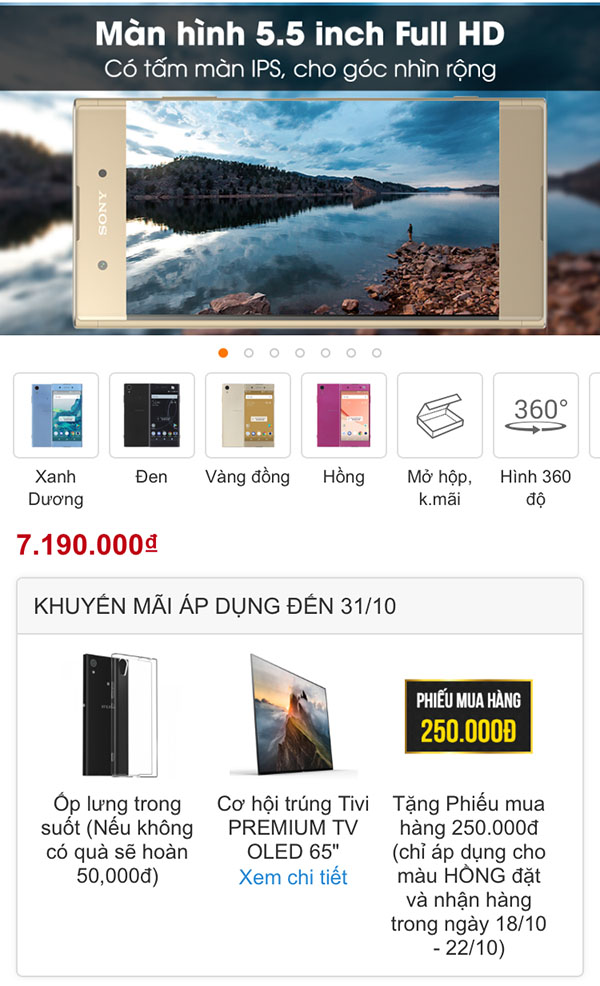Screen dimensions: 600x986
Task: Open the Xem chi tiết link
Action: (293, 877)
